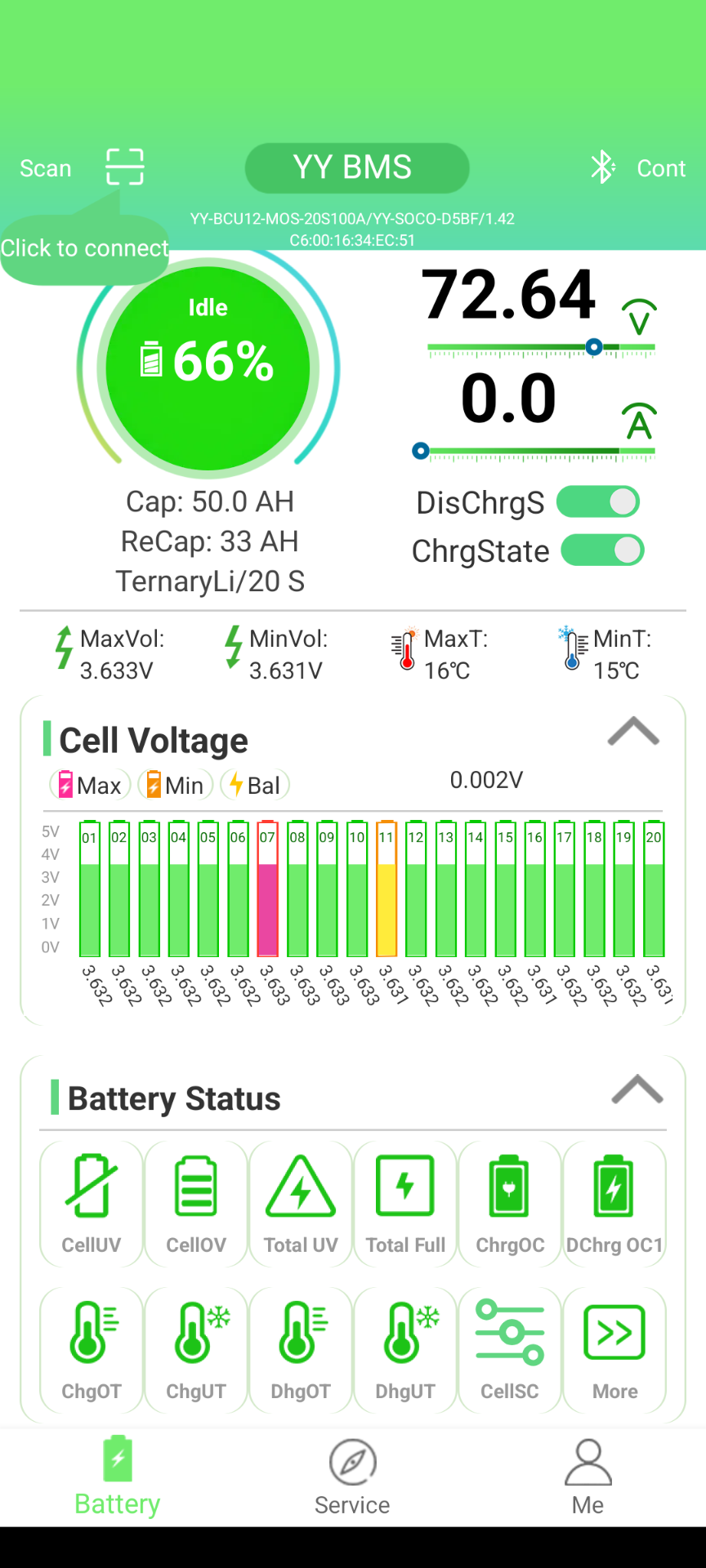Select the Battery tab
Viewport: 706px width, 1568px height.
tap(118, 1478)
